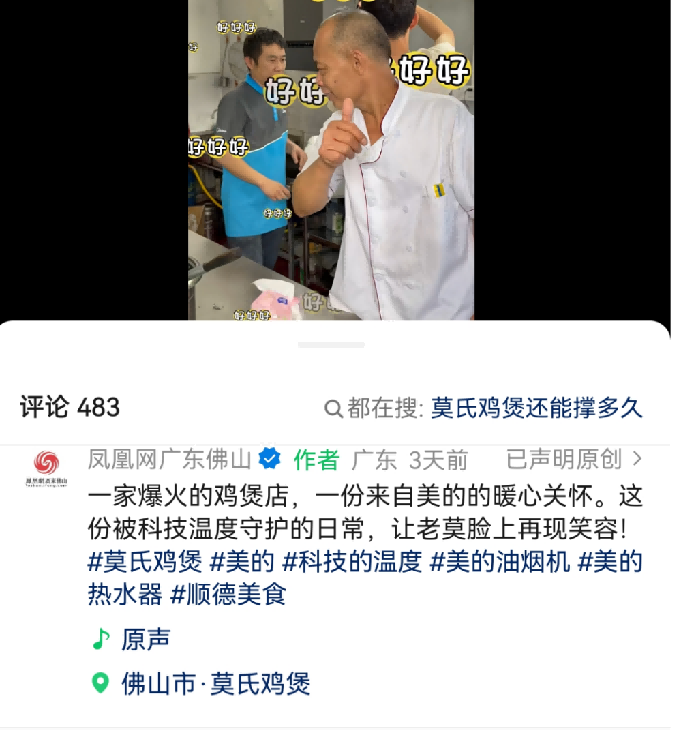Viewport: 681px width, 733px height.
Task: Search 莫氏鸡煲还能撑多久 suggestion
Action: point(536,408)
